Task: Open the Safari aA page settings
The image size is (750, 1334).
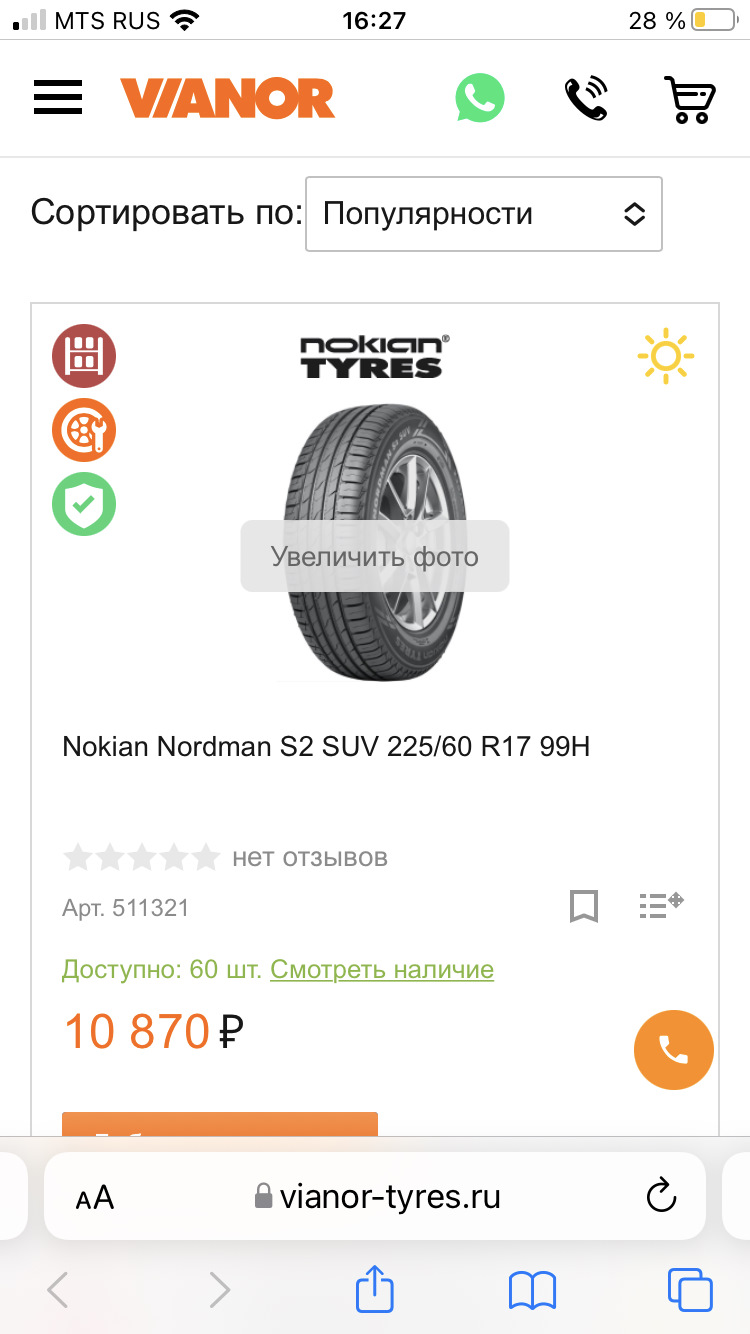Action: pyautogui.click(x=95, y=1197)
